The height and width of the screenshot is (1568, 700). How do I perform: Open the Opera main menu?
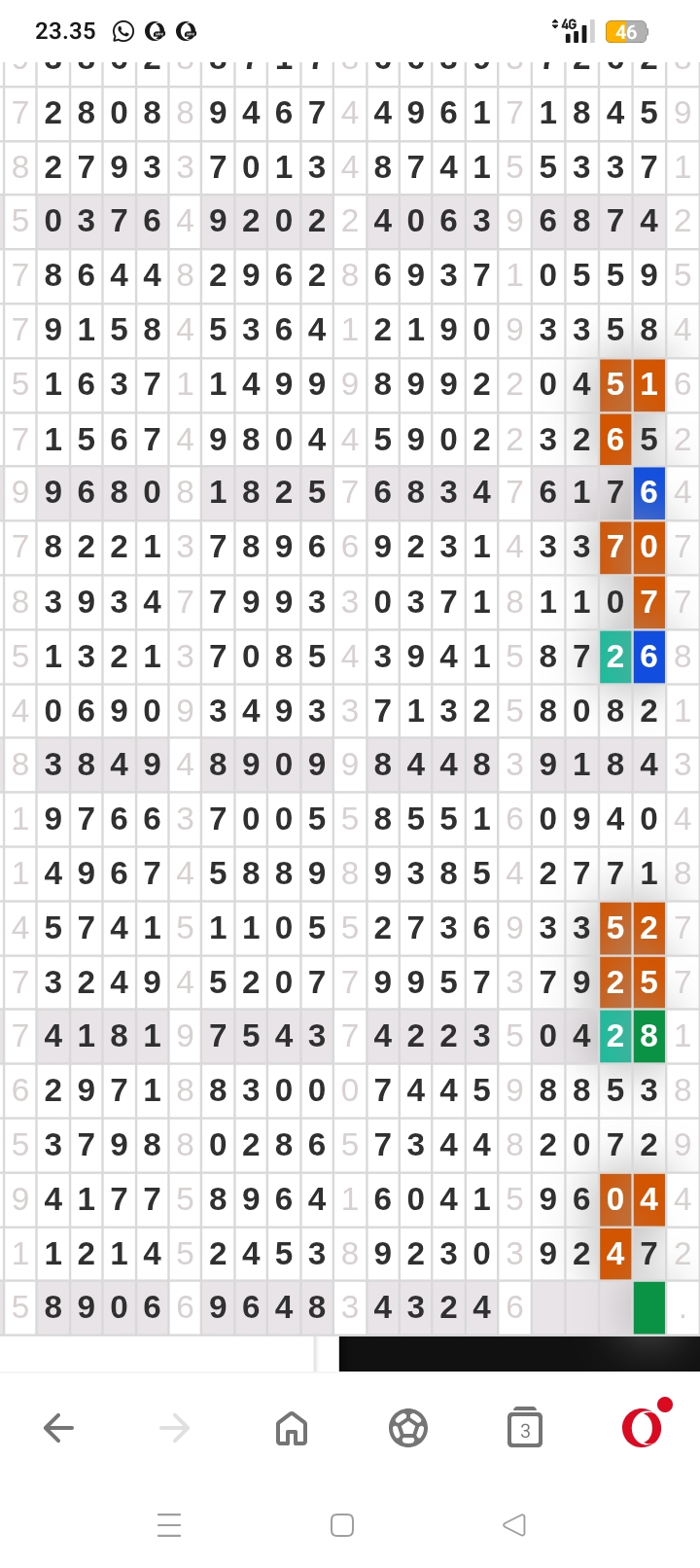coord(642,1427)
